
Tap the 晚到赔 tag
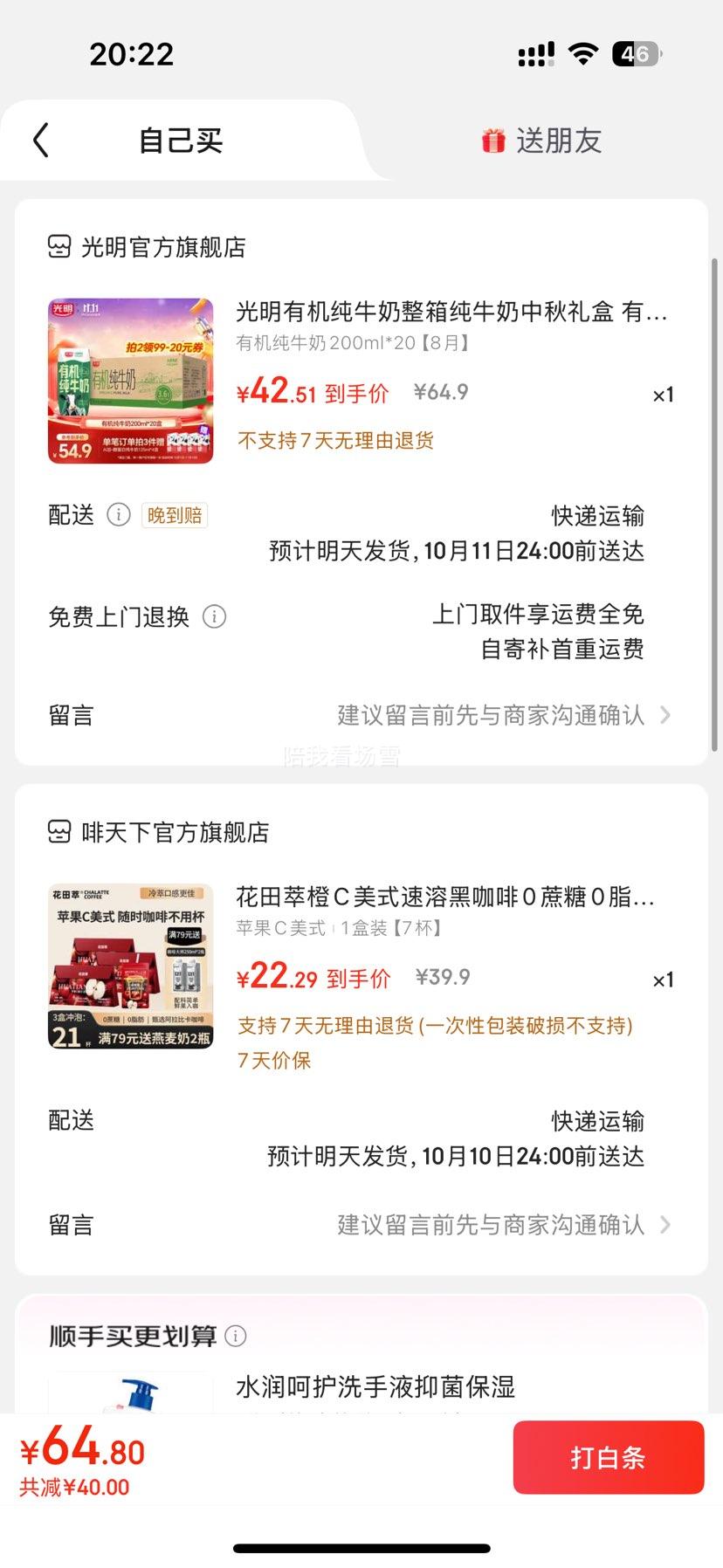coord(175,515)
